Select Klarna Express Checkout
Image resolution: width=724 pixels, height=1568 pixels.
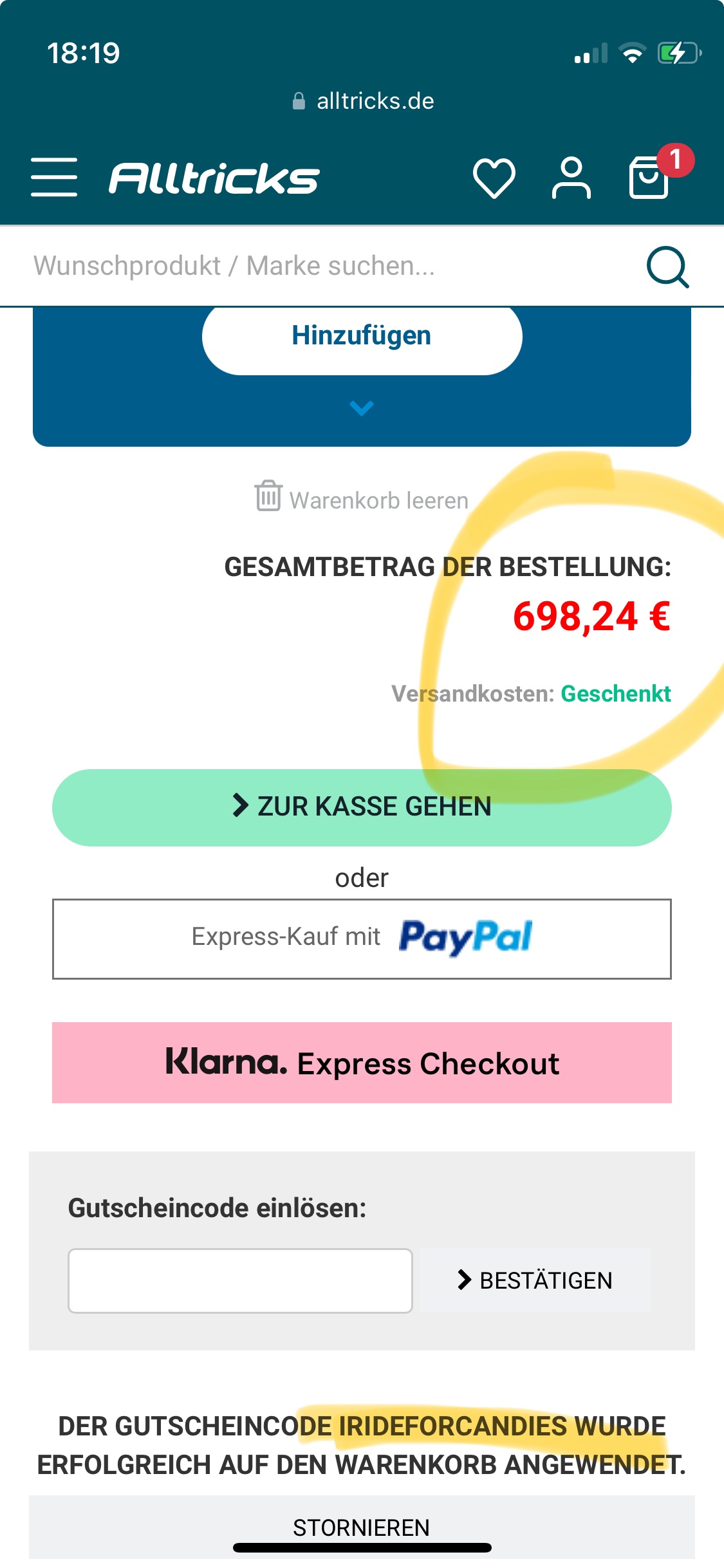pyautogui.click(x=362, y=1063)
